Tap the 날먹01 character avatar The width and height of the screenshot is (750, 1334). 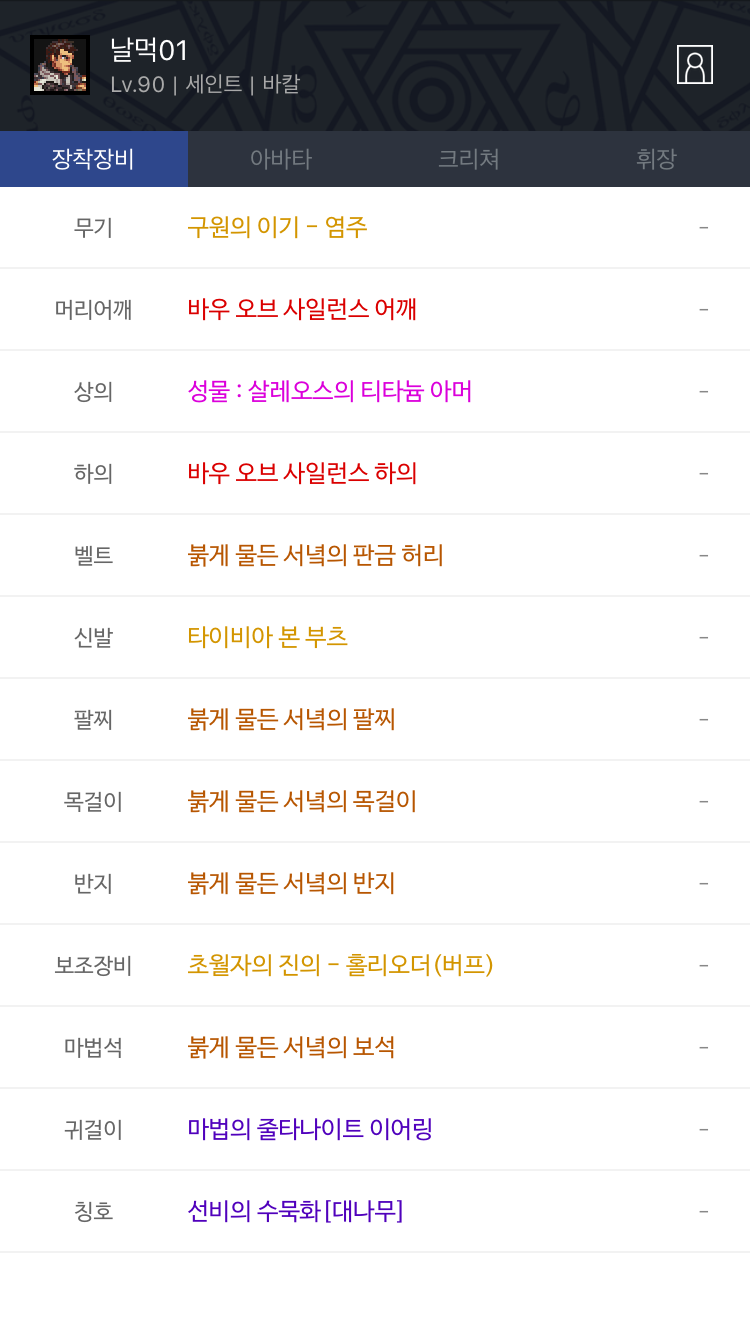click(60, 65)
